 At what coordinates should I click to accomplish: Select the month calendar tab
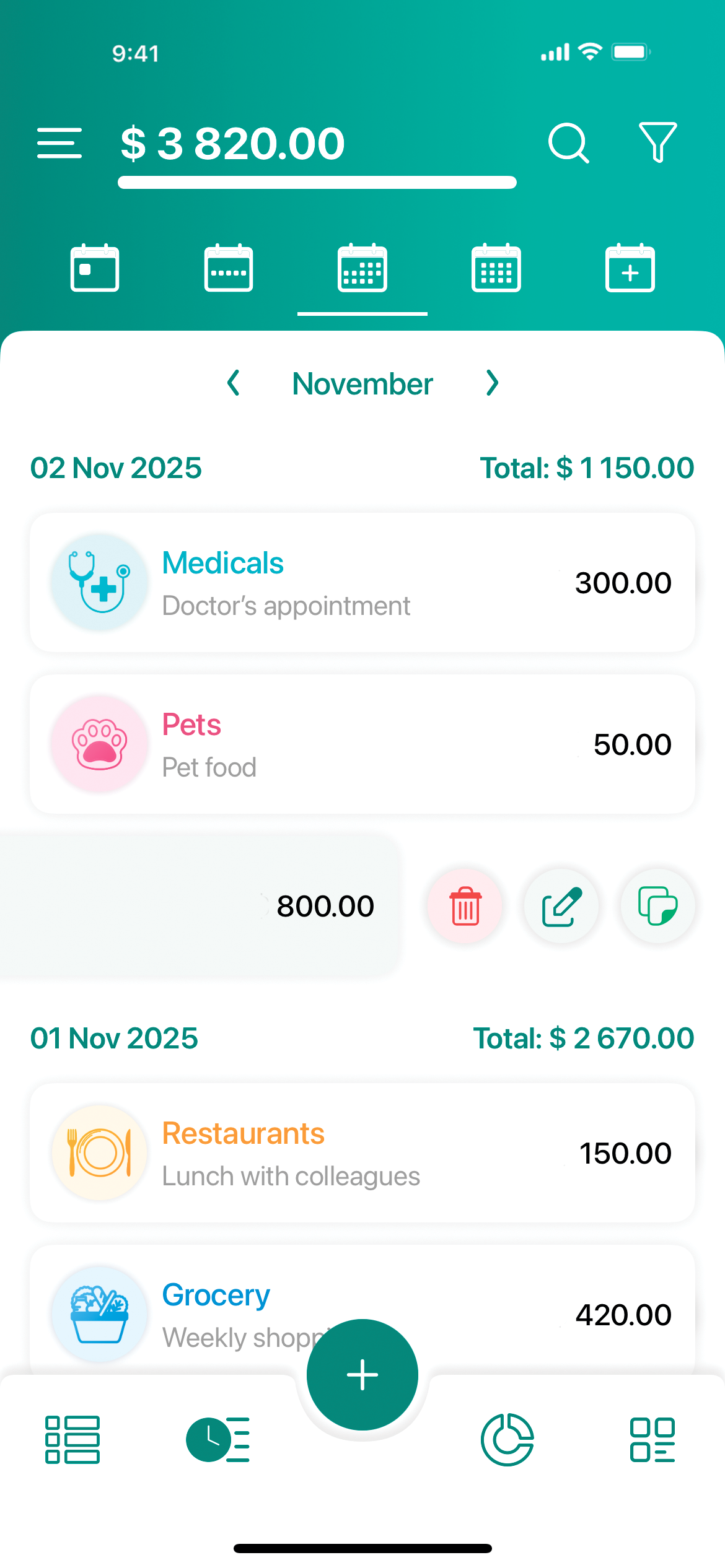362,269
